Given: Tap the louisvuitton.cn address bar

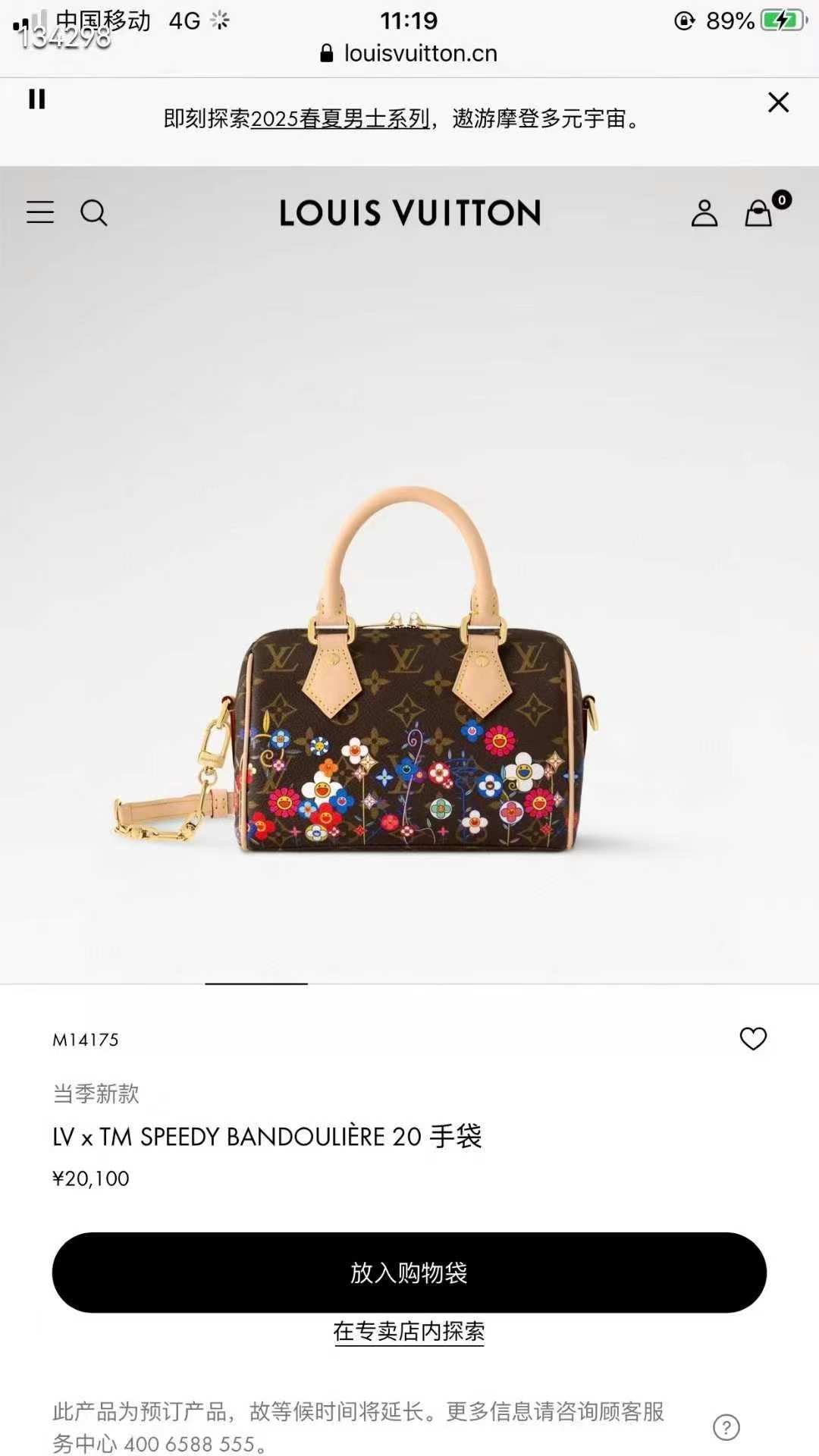Looking at the screenshot, I should [x=409, y=53].
